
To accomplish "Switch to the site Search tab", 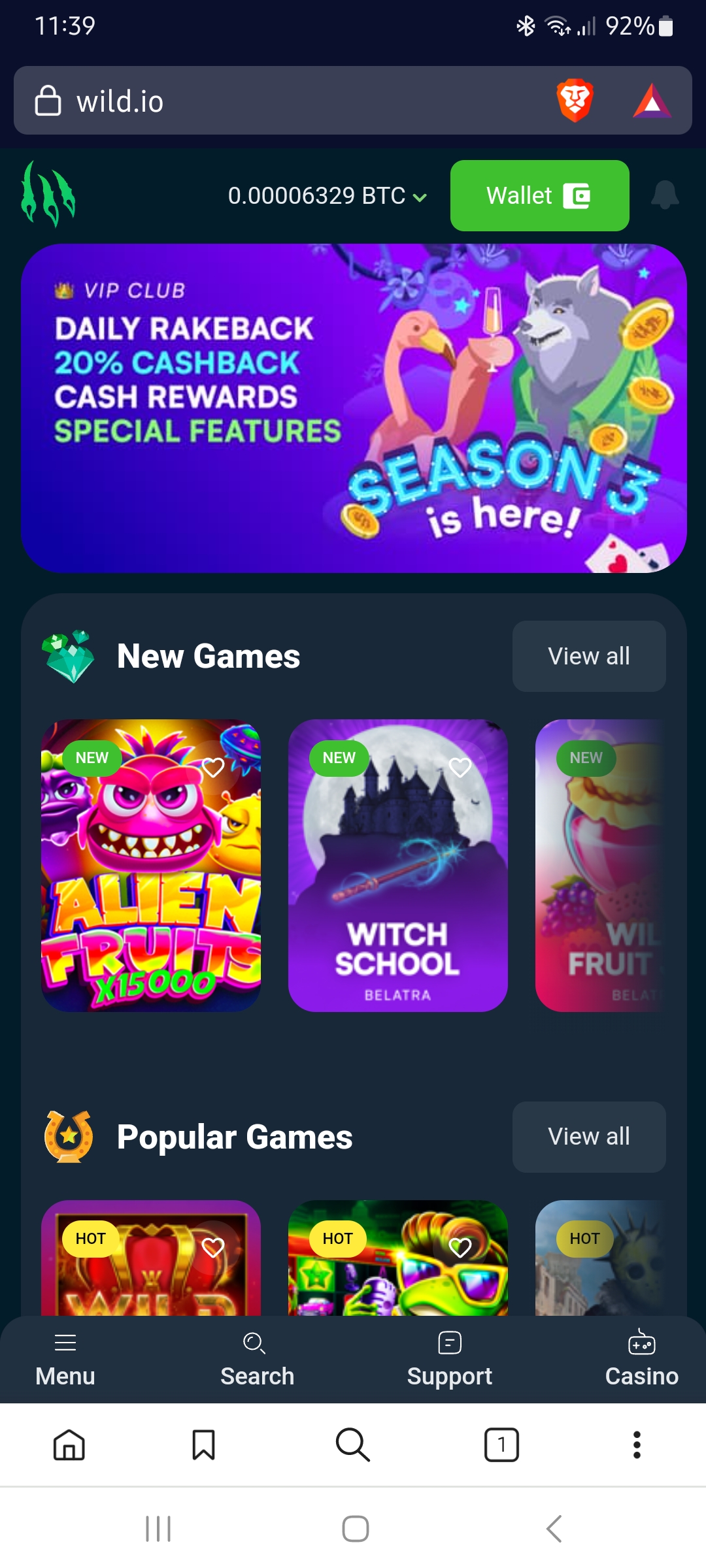I will pos(257,1360).
